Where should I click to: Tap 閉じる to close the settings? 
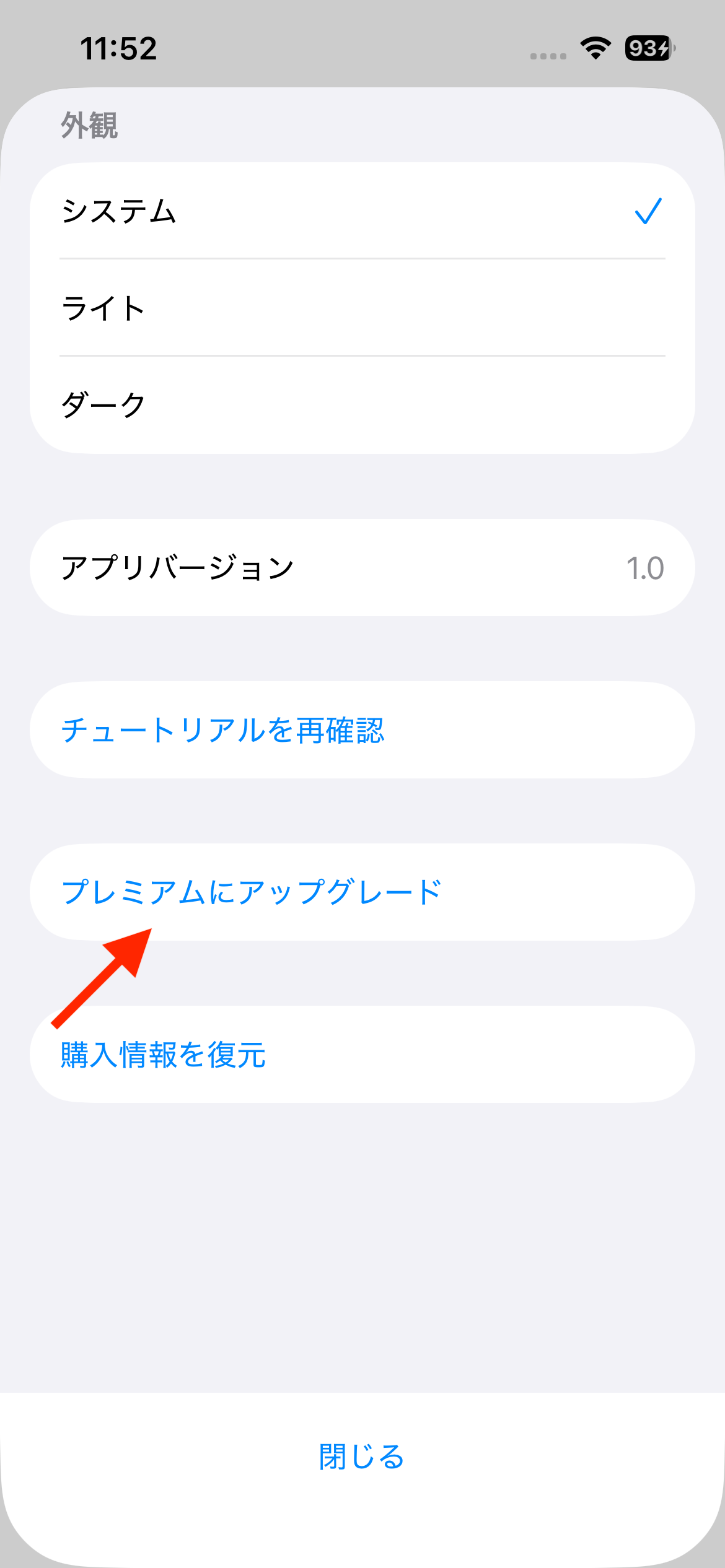click(362, 1457)
